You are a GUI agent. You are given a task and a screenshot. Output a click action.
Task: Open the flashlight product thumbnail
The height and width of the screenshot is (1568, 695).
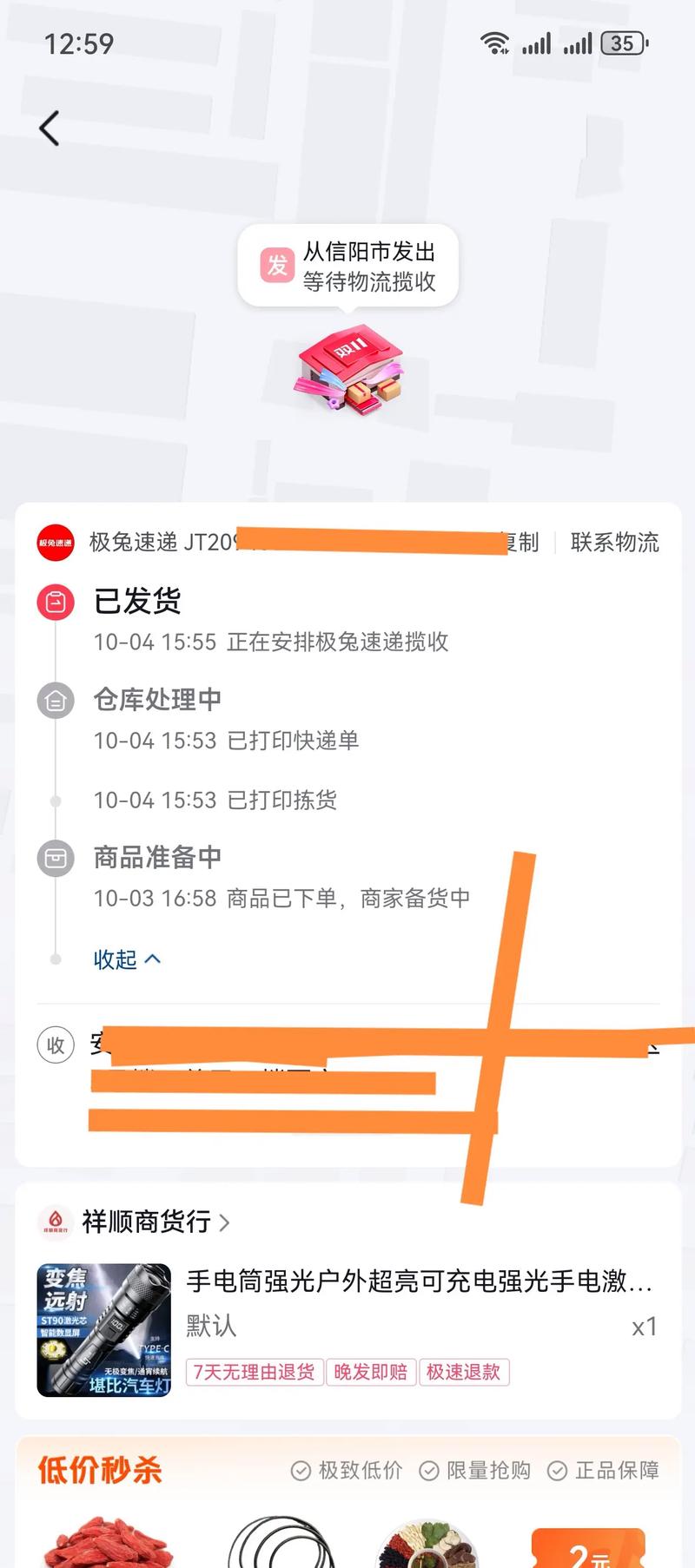(104, 1330)
